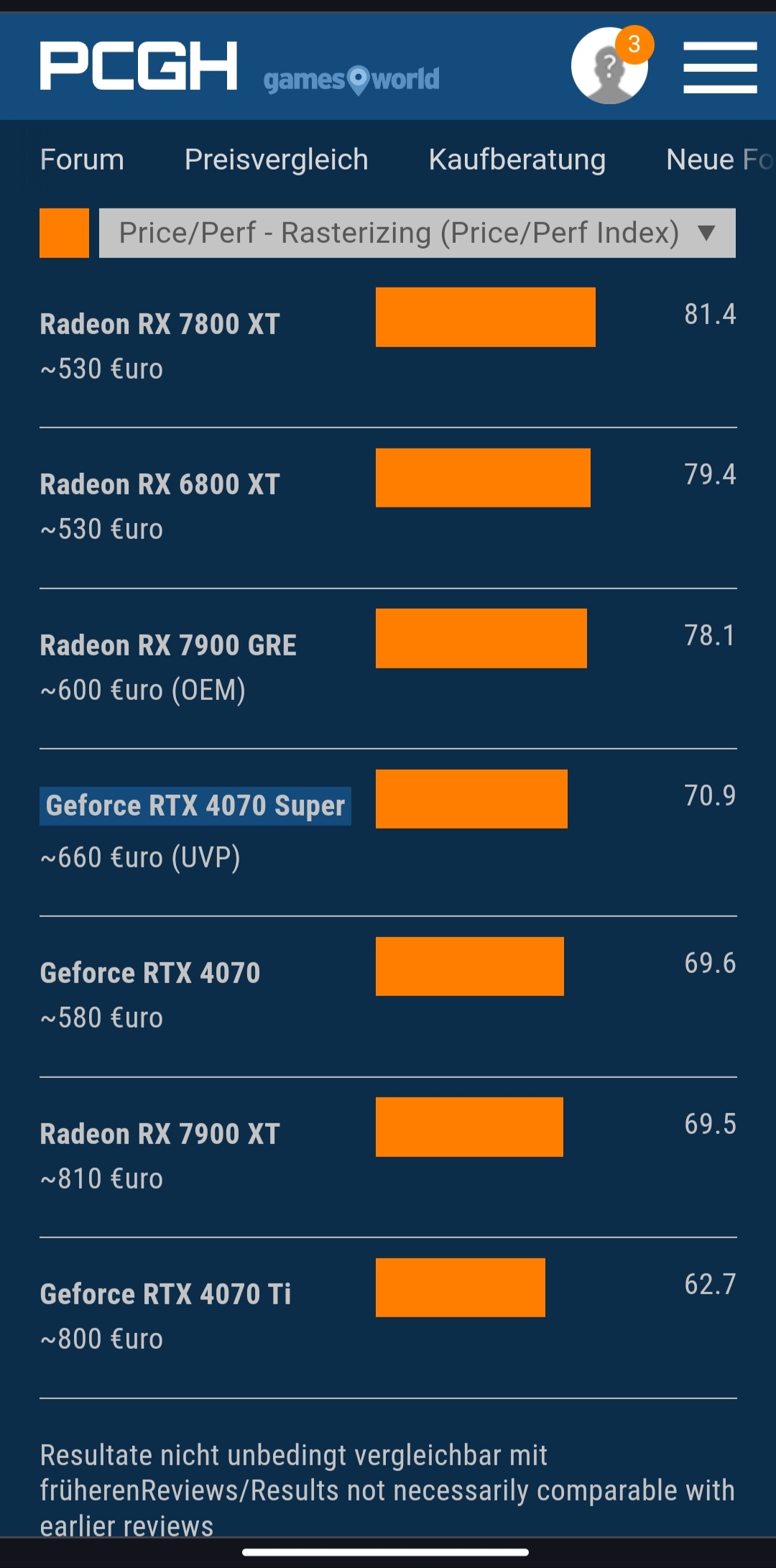
Task: Switch to Kaufberatung
Action: click(517, 160)
